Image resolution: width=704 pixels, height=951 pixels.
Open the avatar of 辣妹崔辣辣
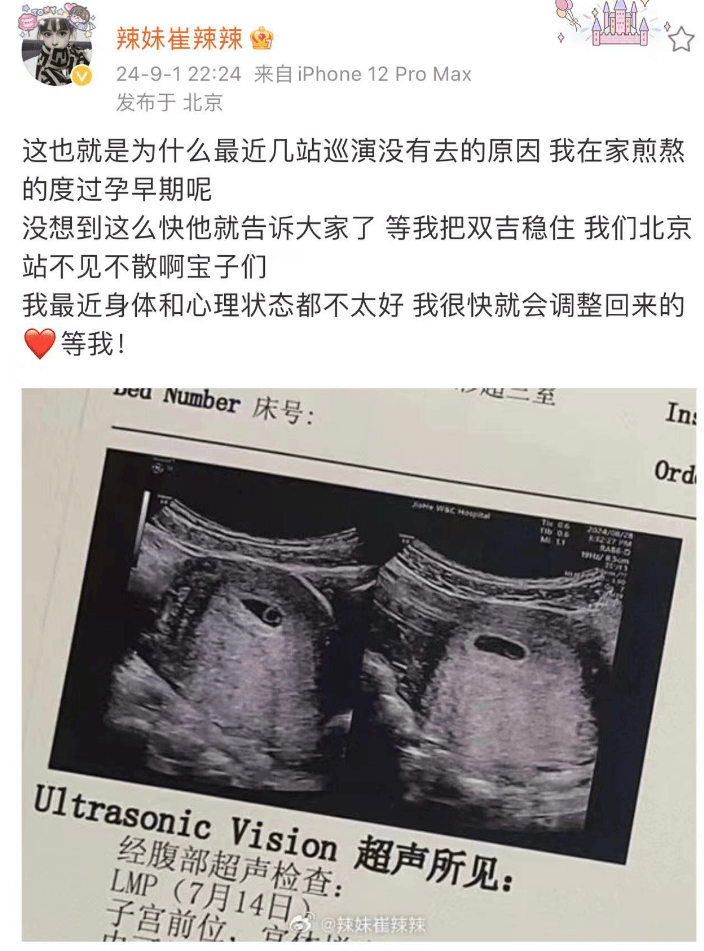click(x=56, y=51)
